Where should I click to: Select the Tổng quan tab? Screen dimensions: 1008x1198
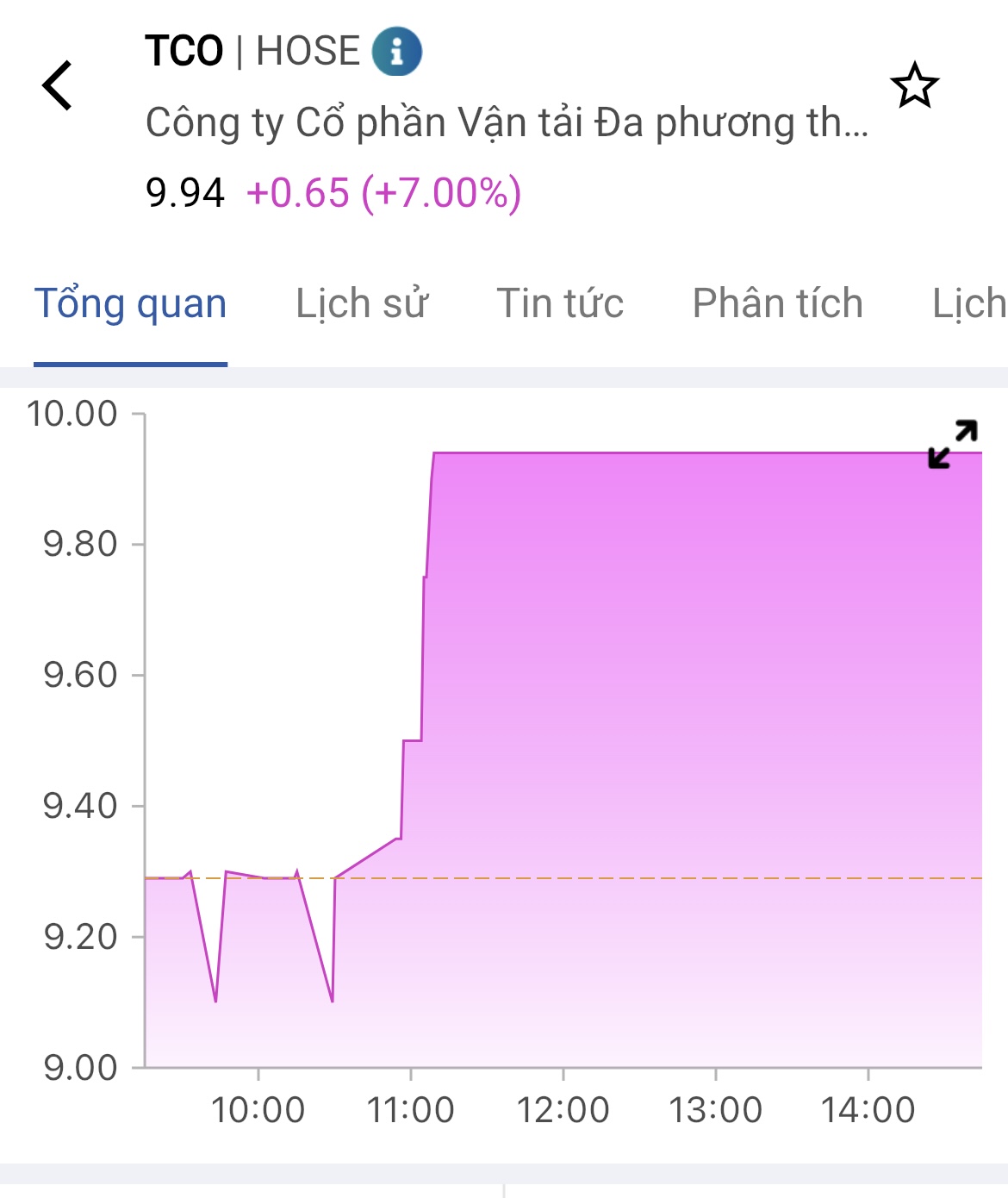(x=130, y=304)
